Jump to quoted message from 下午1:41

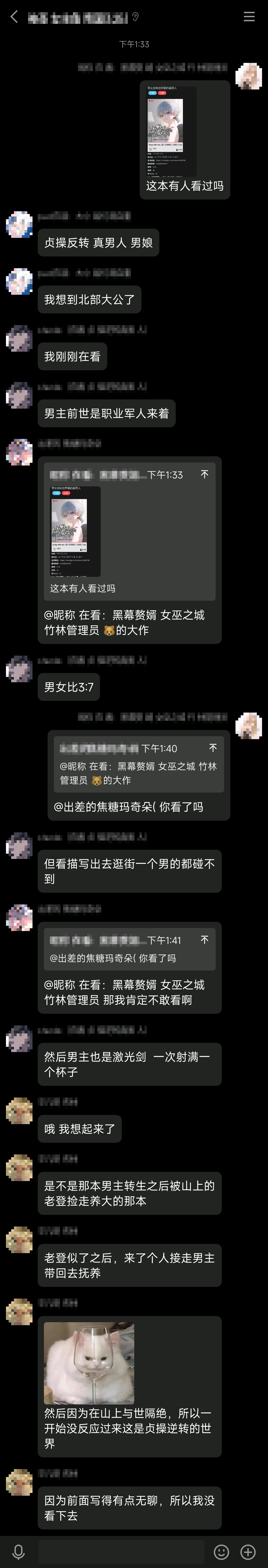[205, 940]
